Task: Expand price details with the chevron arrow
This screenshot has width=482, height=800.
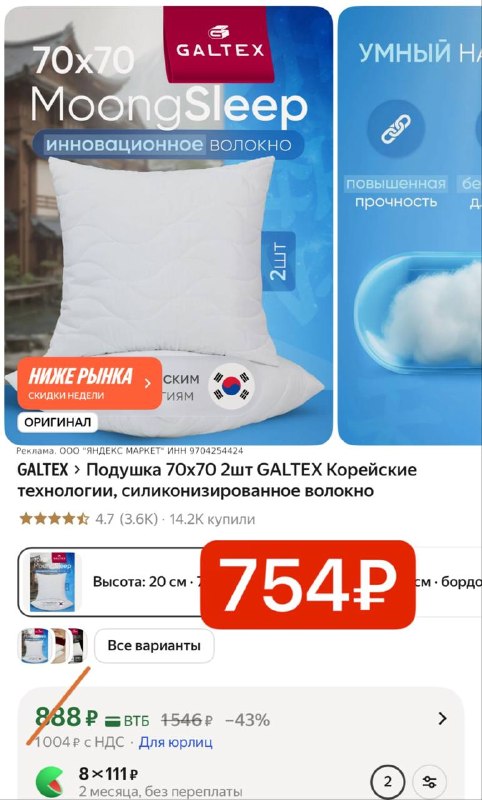Action: [x=442, y=719]
